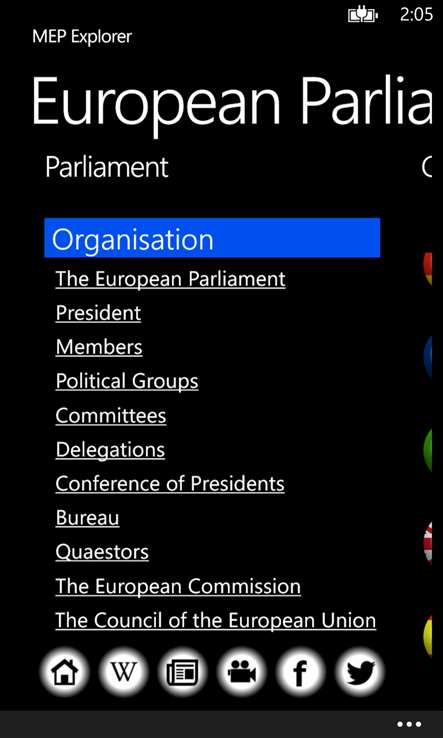Viewport: 443px width, 738px height.
Task: Open Conference of Presidents
Action: point(170,484)
